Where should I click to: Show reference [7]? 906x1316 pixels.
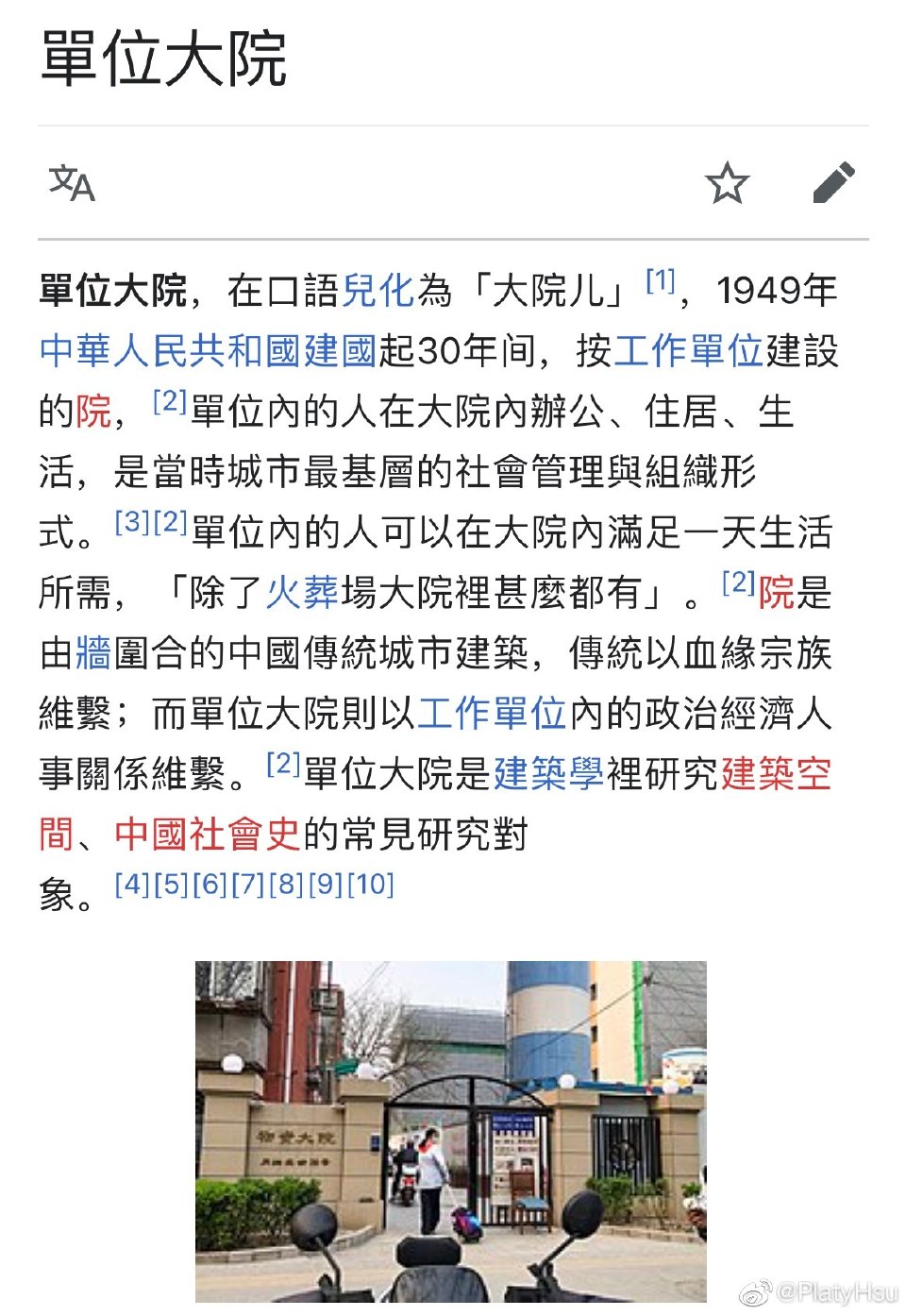[x=248, y=885]
